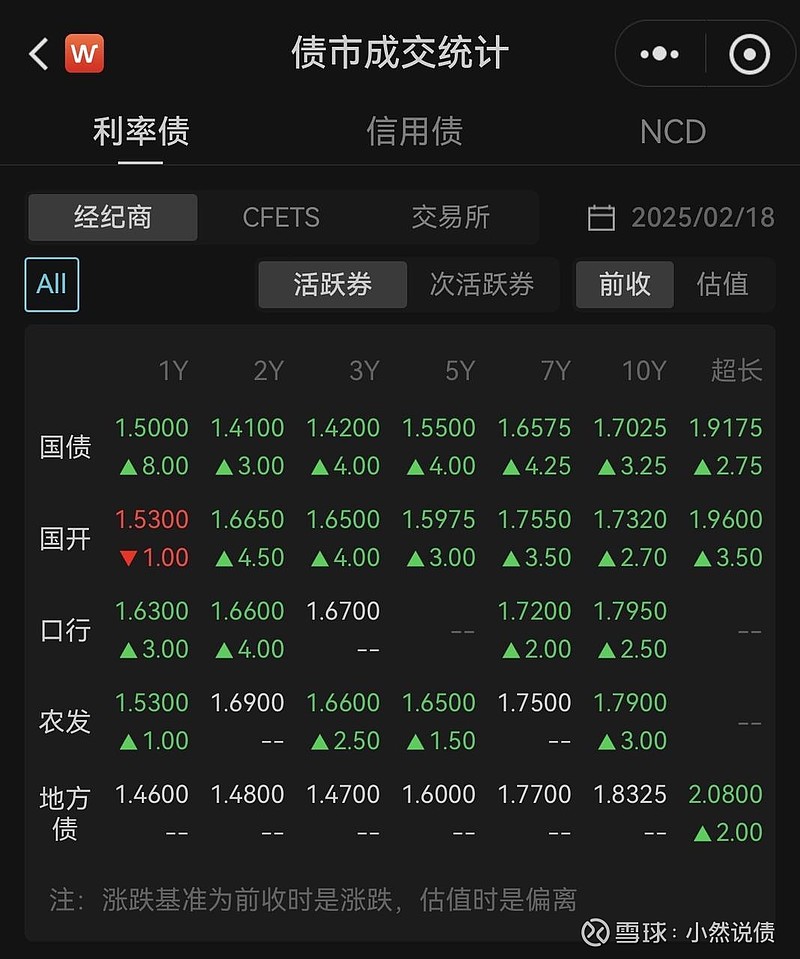800x959 pixels.
Task: Select the 活跃券 option
Action: [333, 284]
